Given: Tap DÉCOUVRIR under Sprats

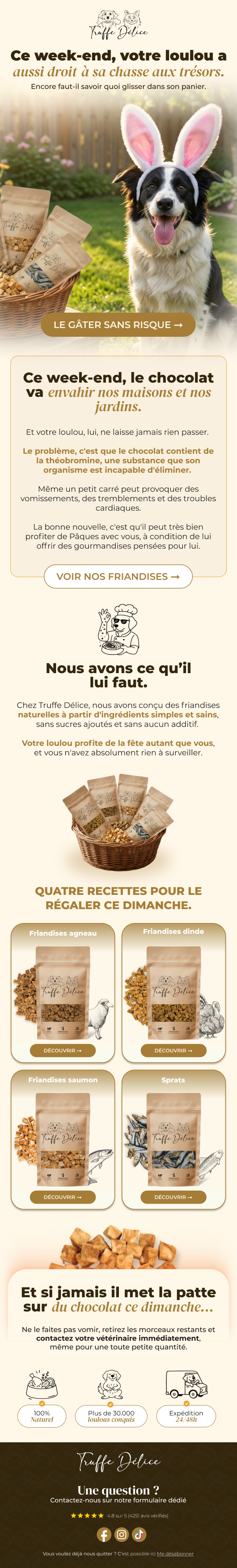Looking at the screenshot, I should (173, 1197).
